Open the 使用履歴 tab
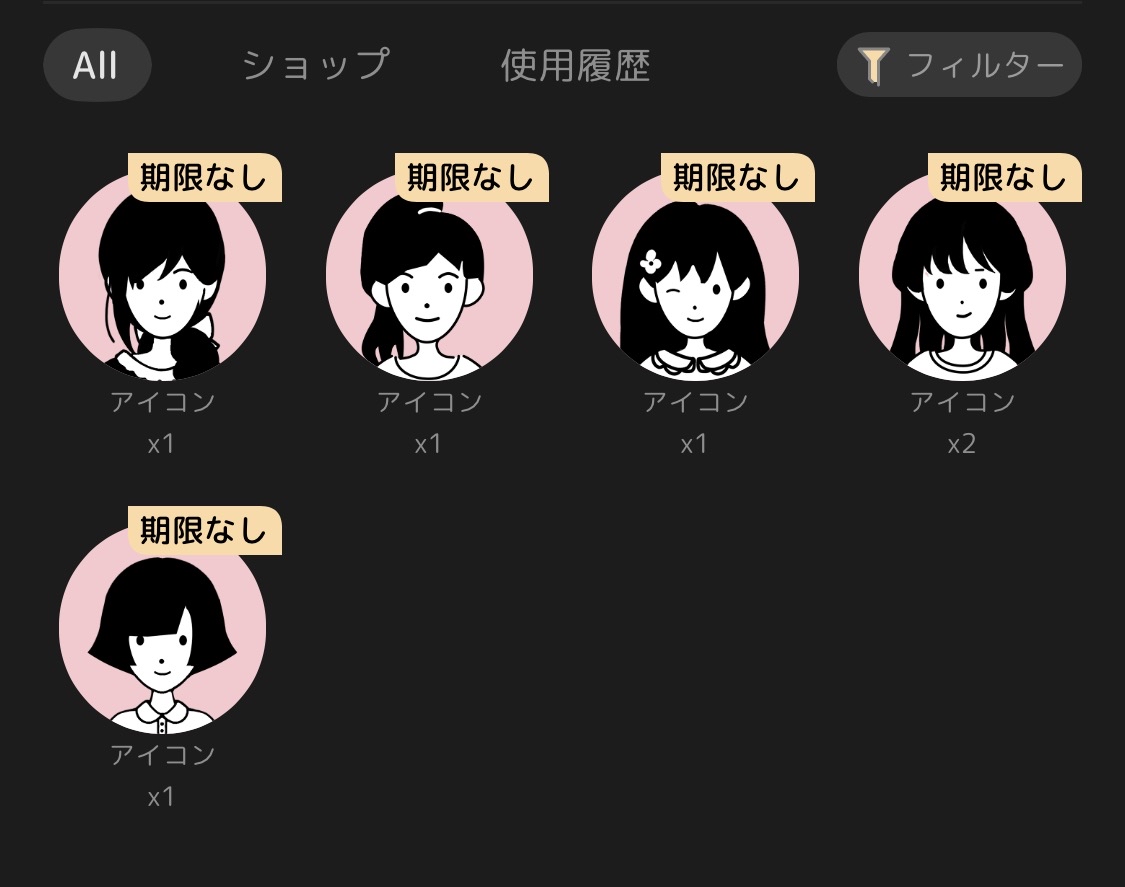 pyautogui.click(x=575, y=66)
